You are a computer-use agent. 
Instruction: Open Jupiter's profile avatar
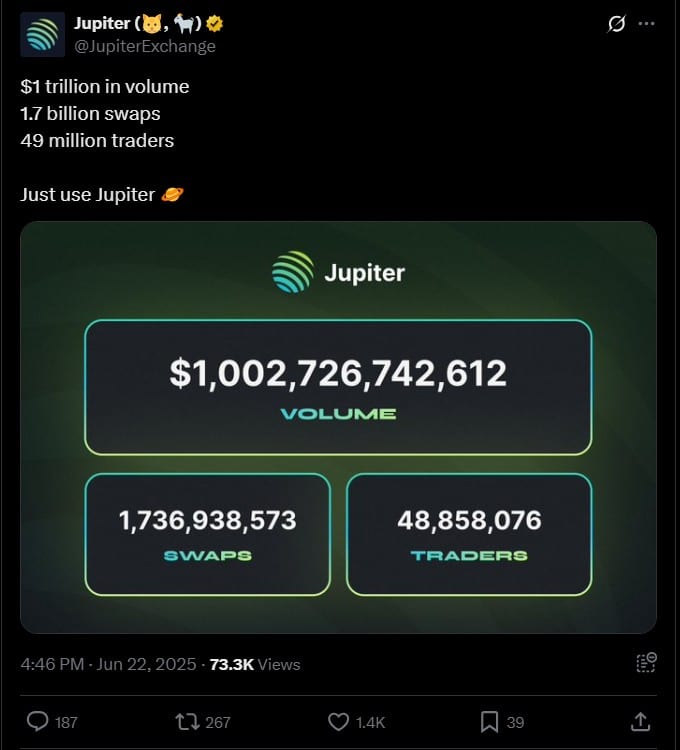pyautogui.click(x=42, y=35)
